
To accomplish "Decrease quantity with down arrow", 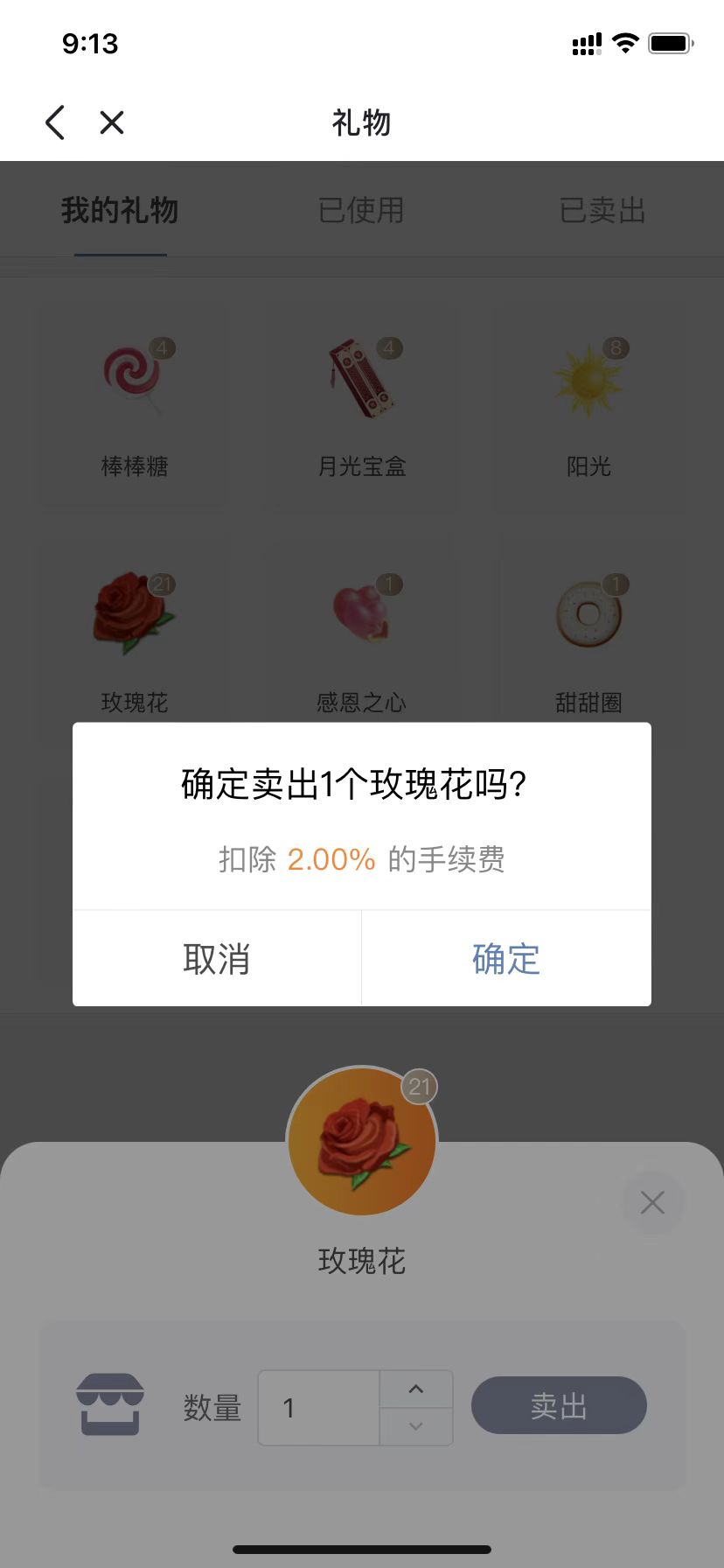I will tap(416, 1426).
